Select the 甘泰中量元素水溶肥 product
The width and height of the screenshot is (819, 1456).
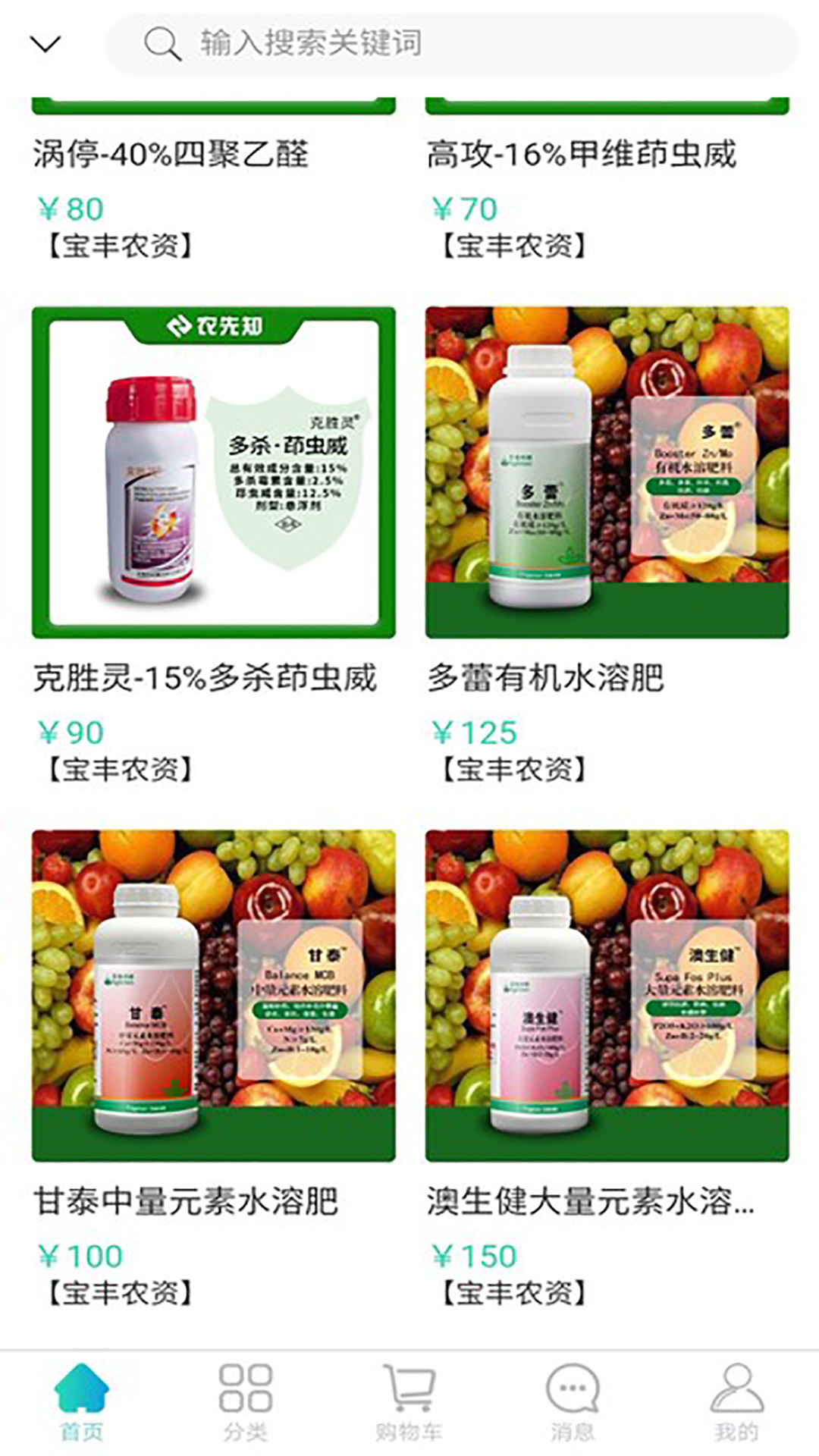click(213, 996)
